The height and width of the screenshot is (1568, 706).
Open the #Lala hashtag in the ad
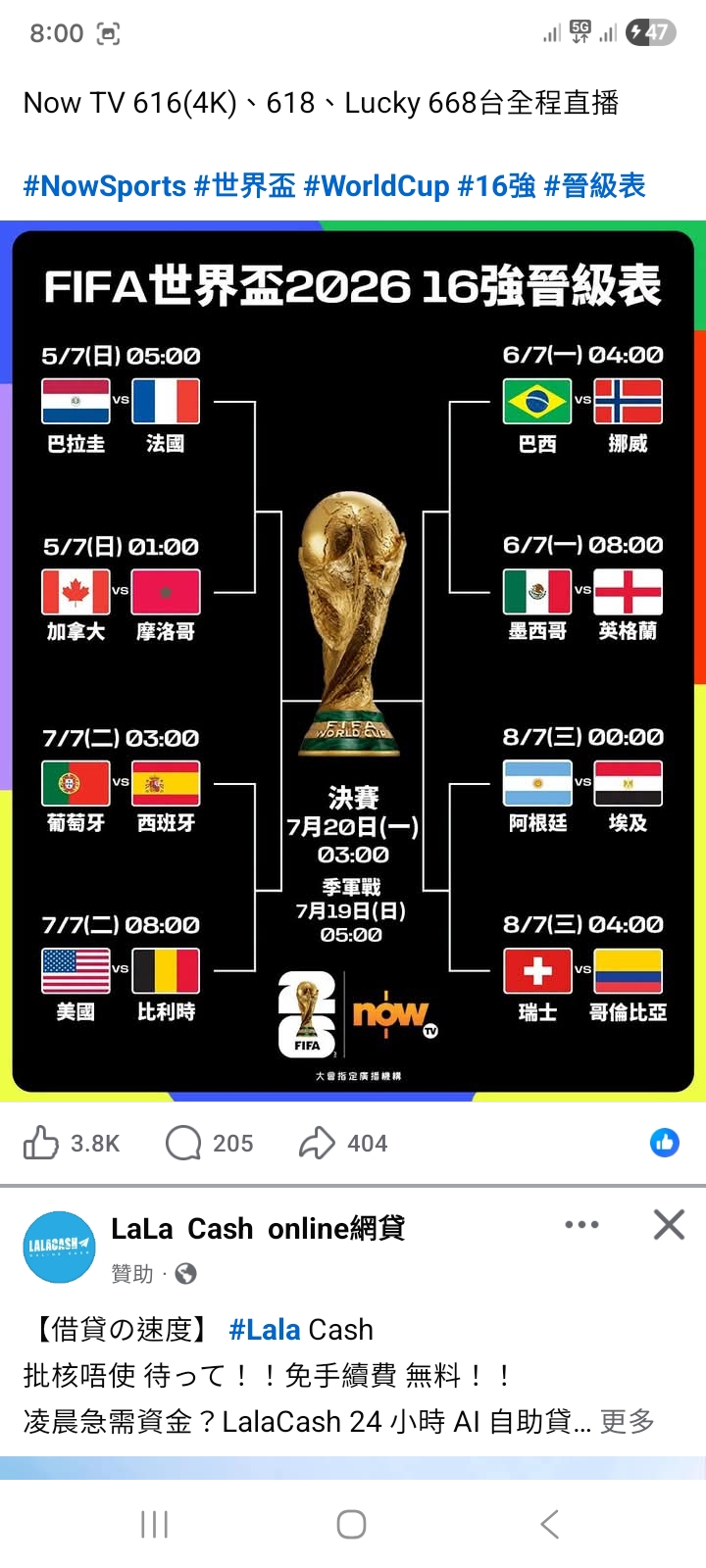click(x=265, y=1330)
